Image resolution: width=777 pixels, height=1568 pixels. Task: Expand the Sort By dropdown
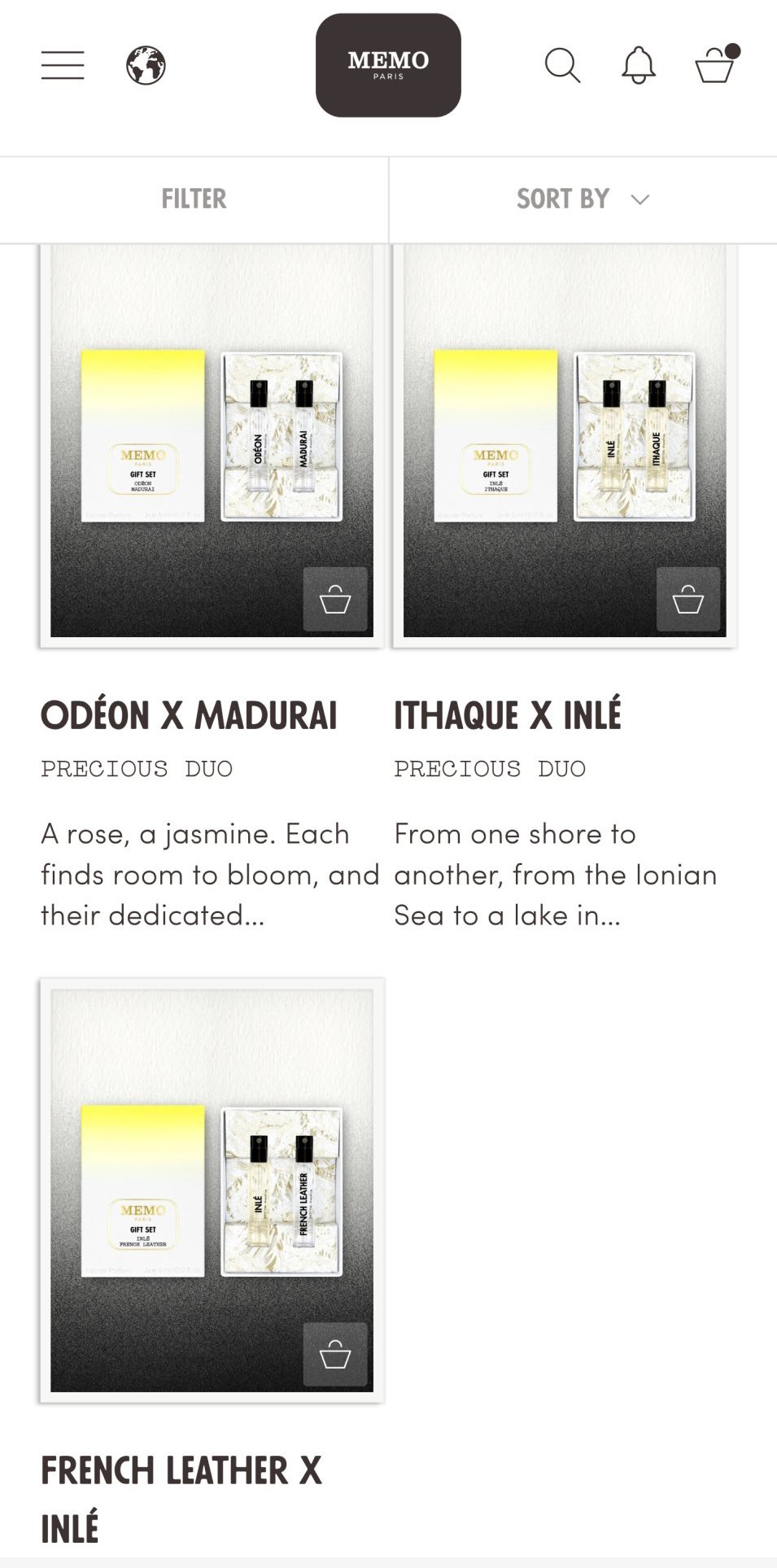583,199
